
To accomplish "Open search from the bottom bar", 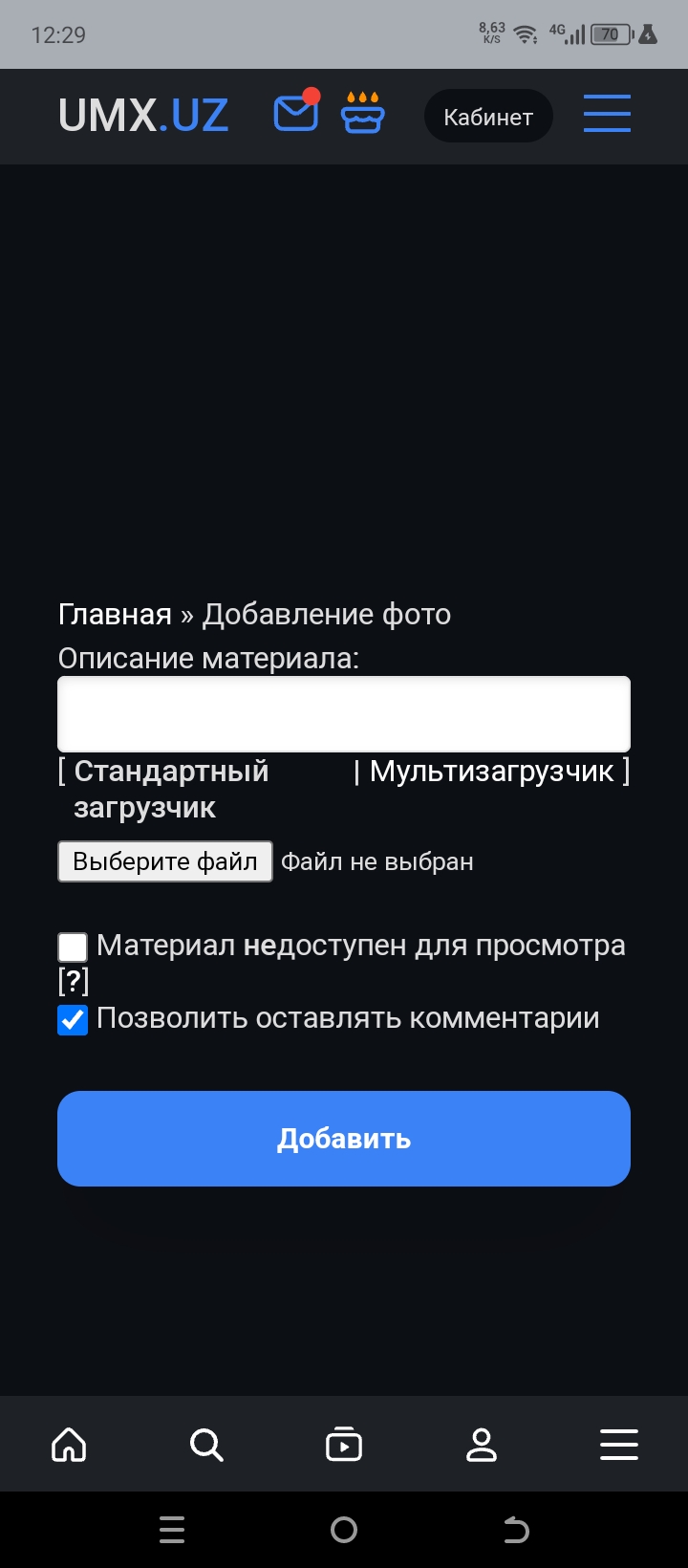I will pyautogui.click(x=206, y=1445).
